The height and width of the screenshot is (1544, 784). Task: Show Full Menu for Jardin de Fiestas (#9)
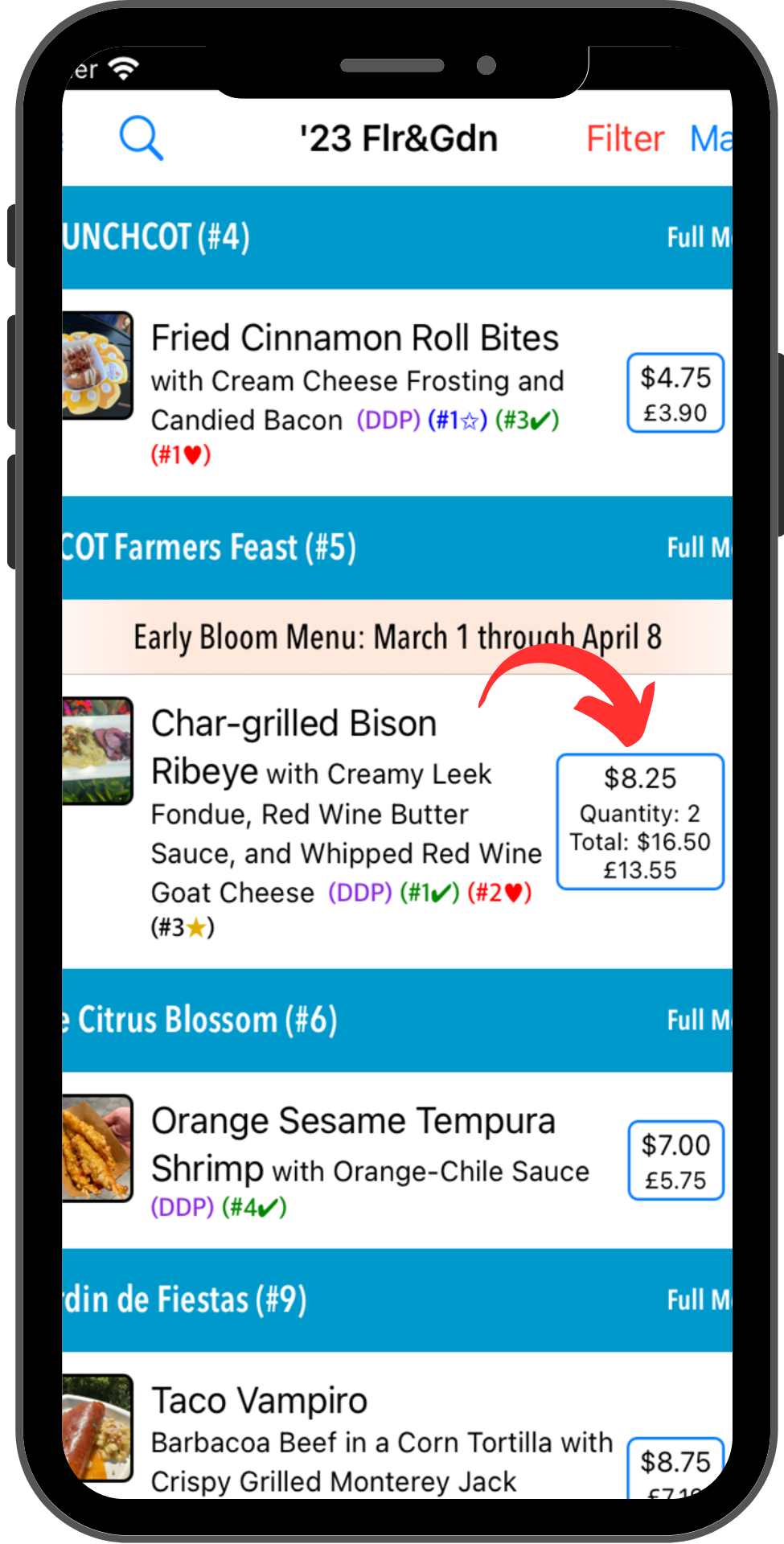pos(699,1300)
